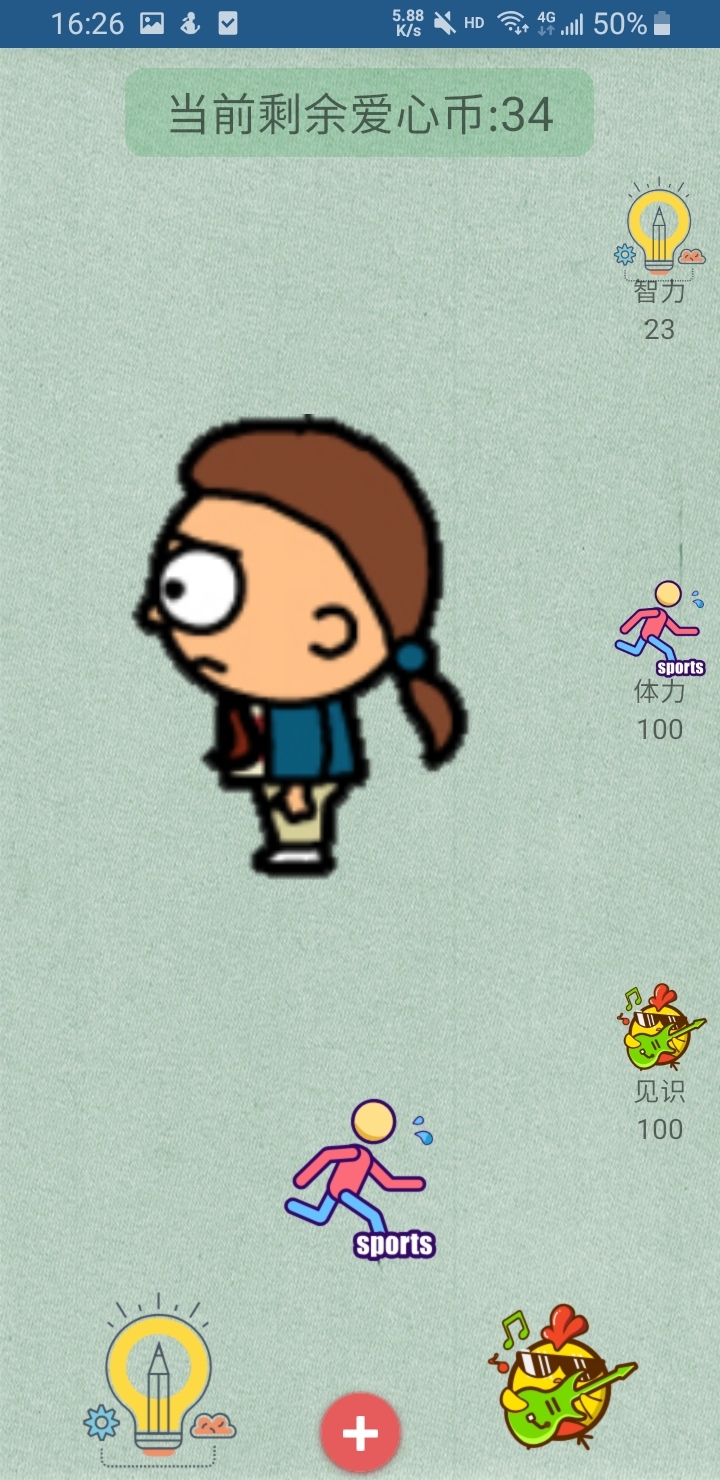Tap the large guitar chicken knowledge icon
The width and height of the screenshot is (720, 1480).
pyautogui.click(x=562, y=1377)
